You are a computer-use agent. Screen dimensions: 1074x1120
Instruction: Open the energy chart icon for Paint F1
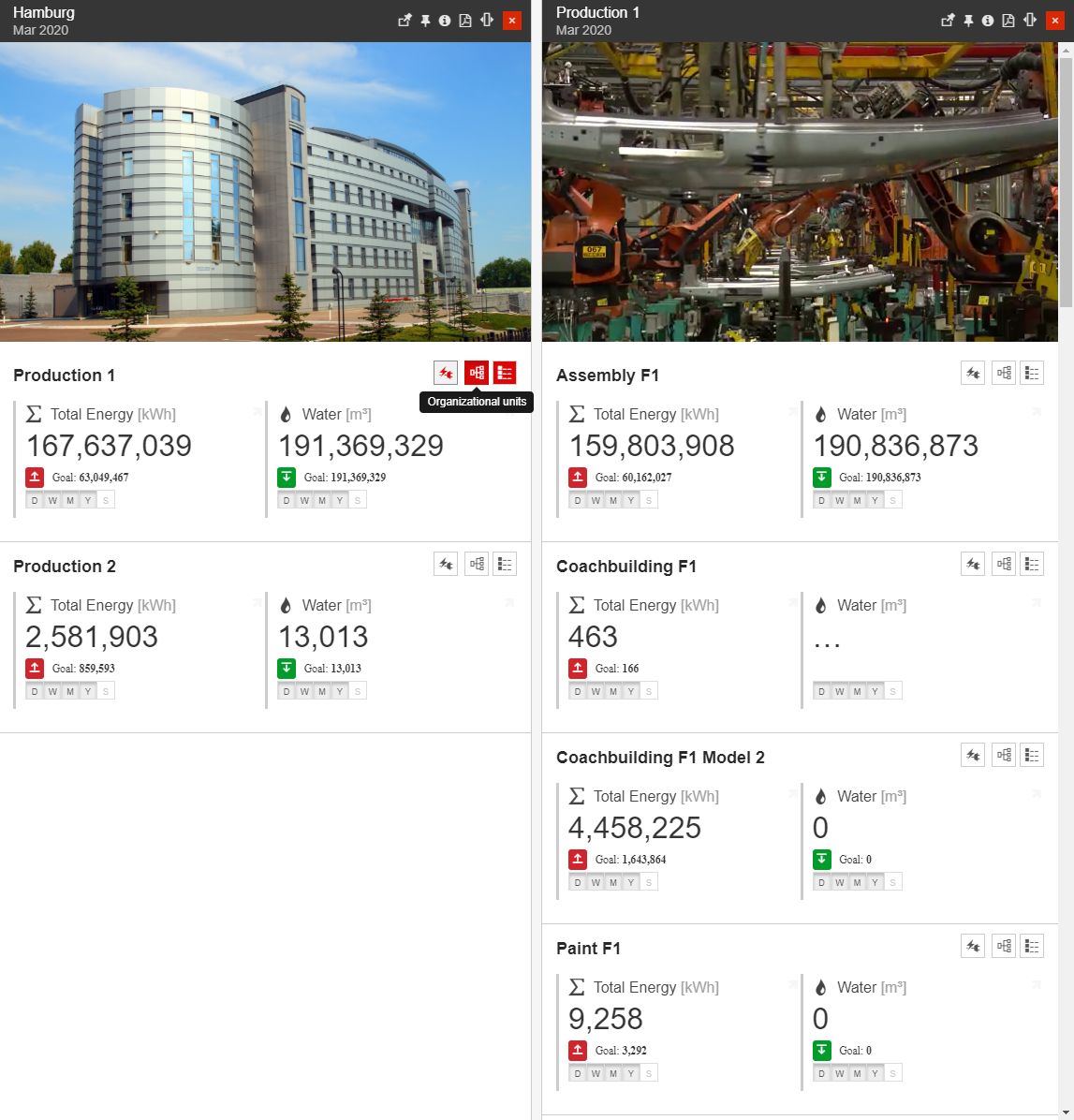973,946
